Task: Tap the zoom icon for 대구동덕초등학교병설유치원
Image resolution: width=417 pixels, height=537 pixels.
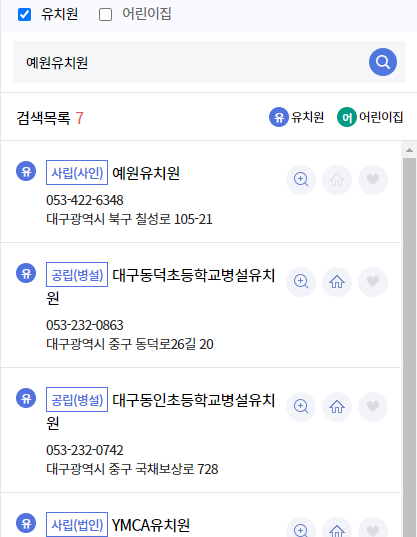Action: (301, 282)
